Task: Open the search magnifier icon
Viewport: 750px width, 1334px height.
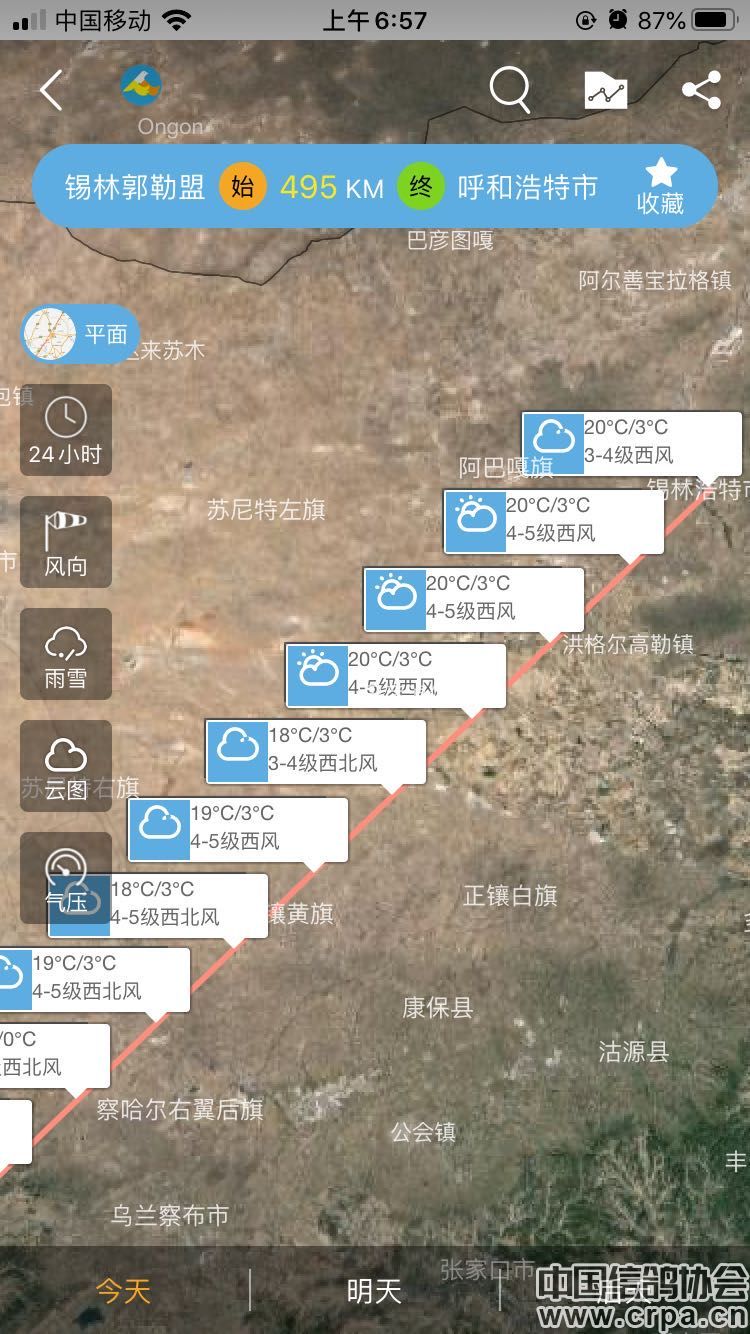Action: tap(509, 91)
